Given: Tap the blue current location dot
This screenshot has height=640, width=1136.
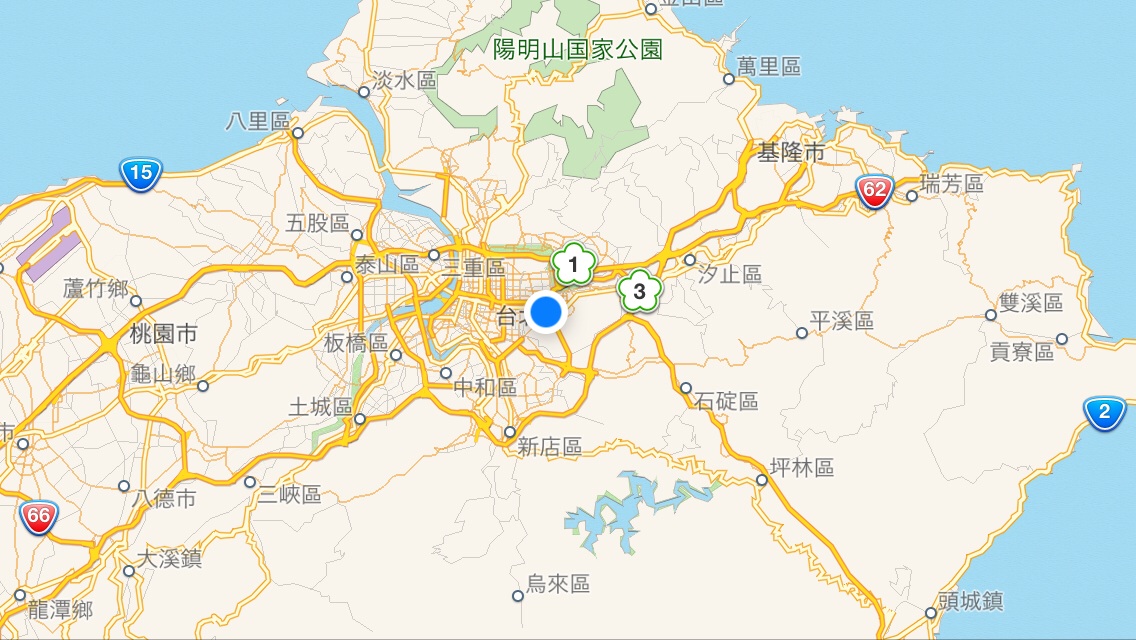Looking at the screenshot, I should tap(547, 313).
